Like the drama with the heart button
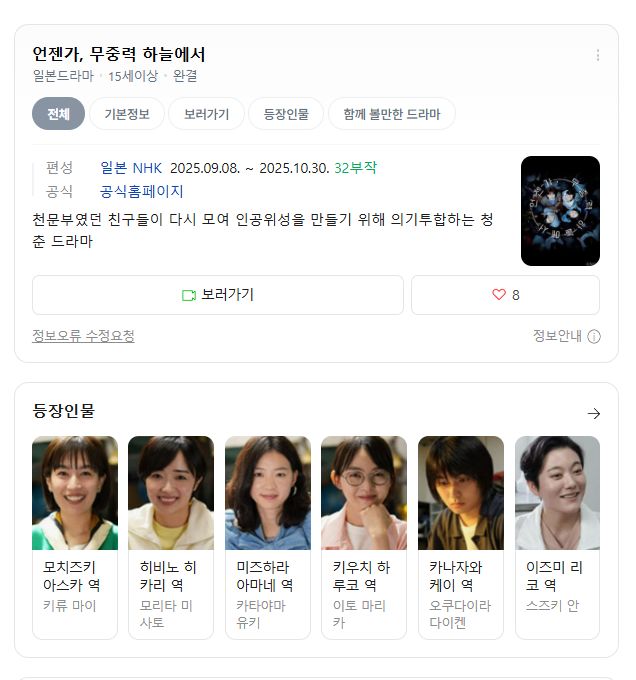The image size is (636, 680). (505, 295)
